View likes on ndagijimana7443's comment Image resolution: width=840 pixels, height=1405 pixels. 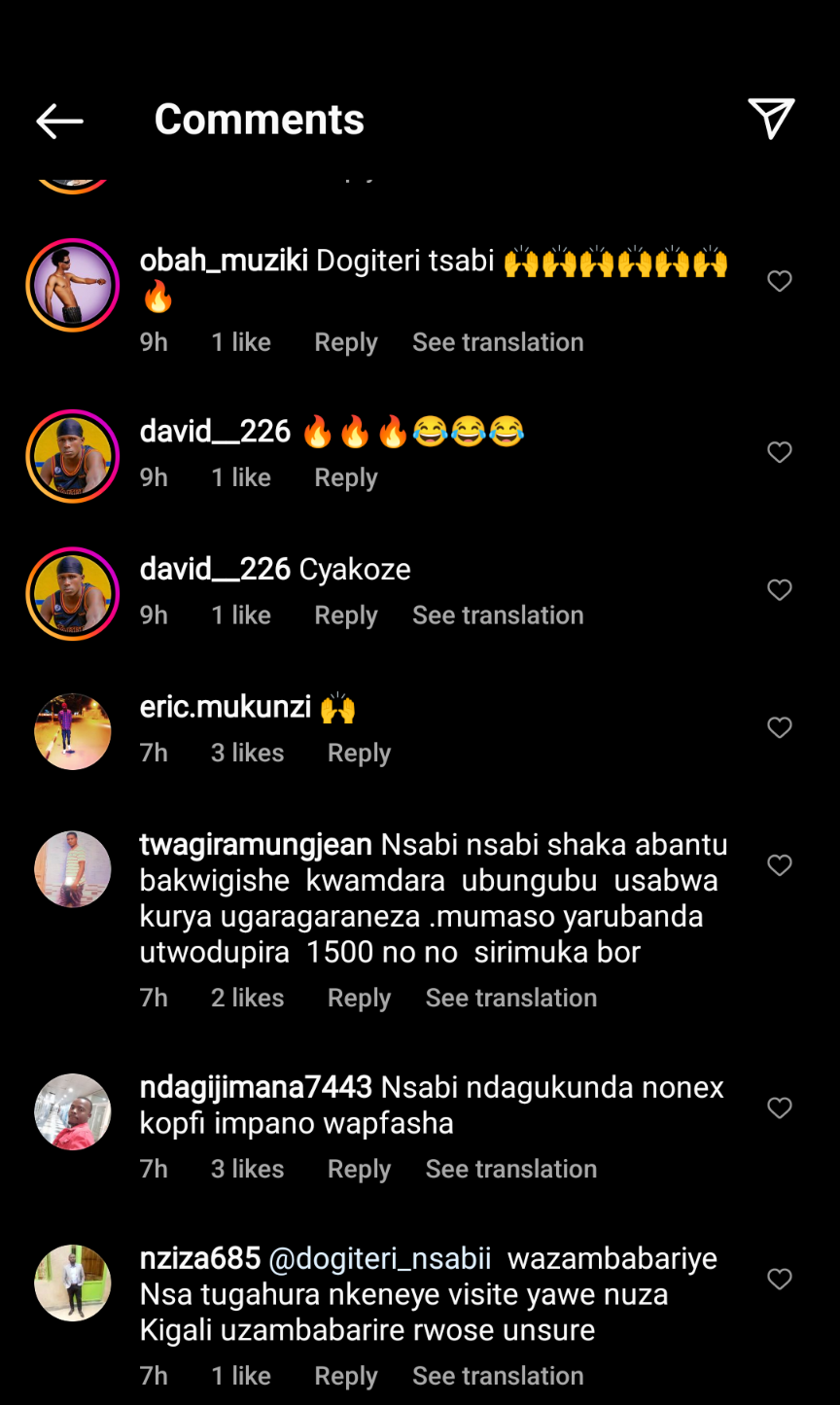pos(247,1169)
